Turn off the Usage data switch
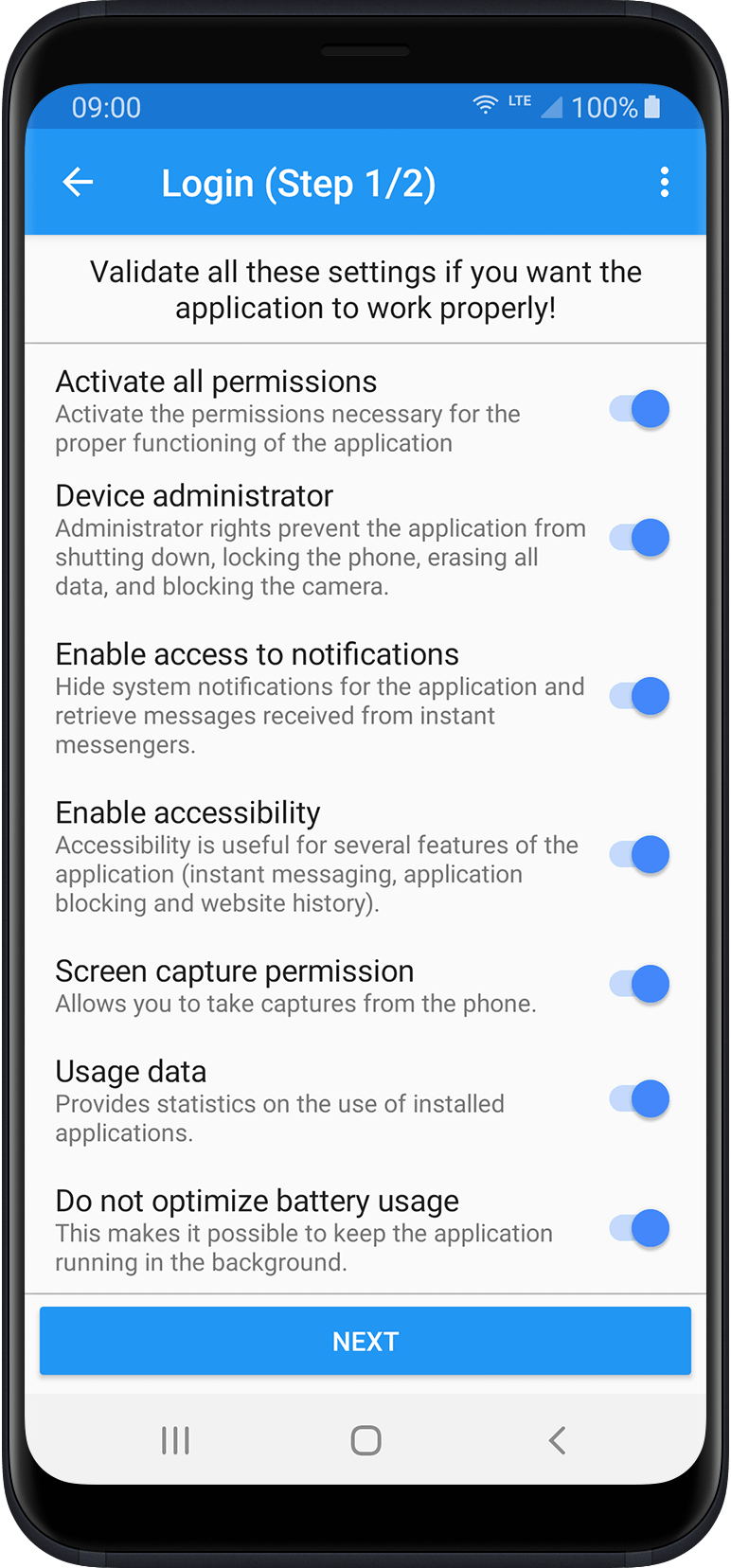 [x=638, y=1098]
